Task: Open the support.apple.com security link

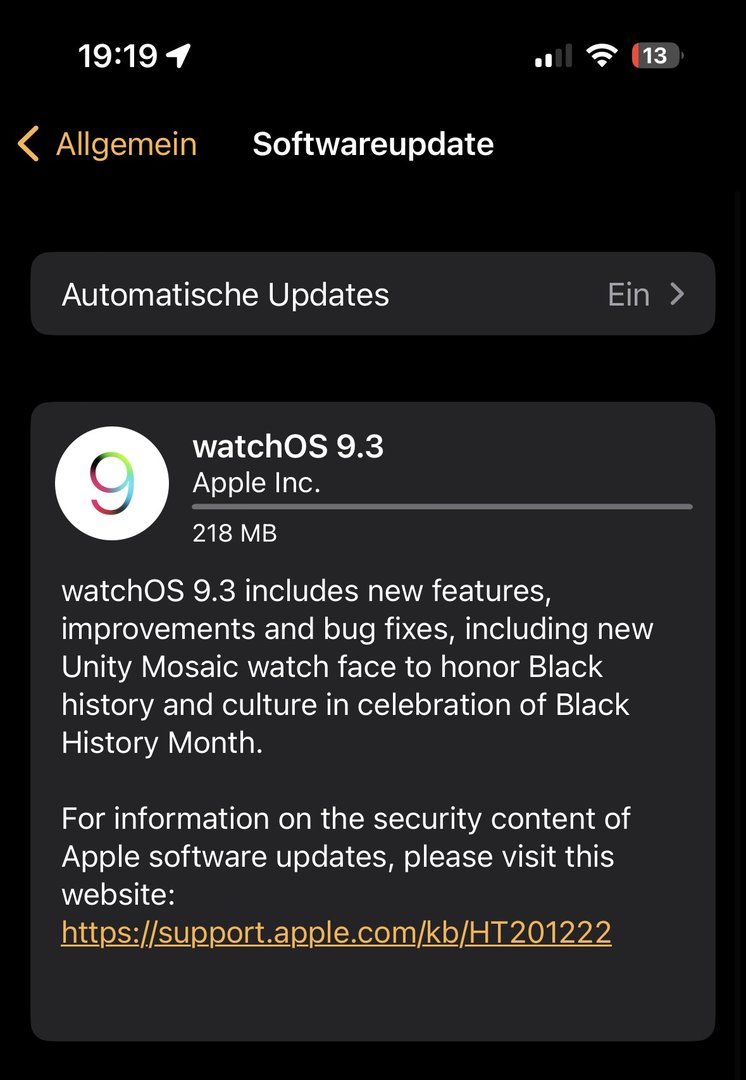Action: [x=336, y=932]
